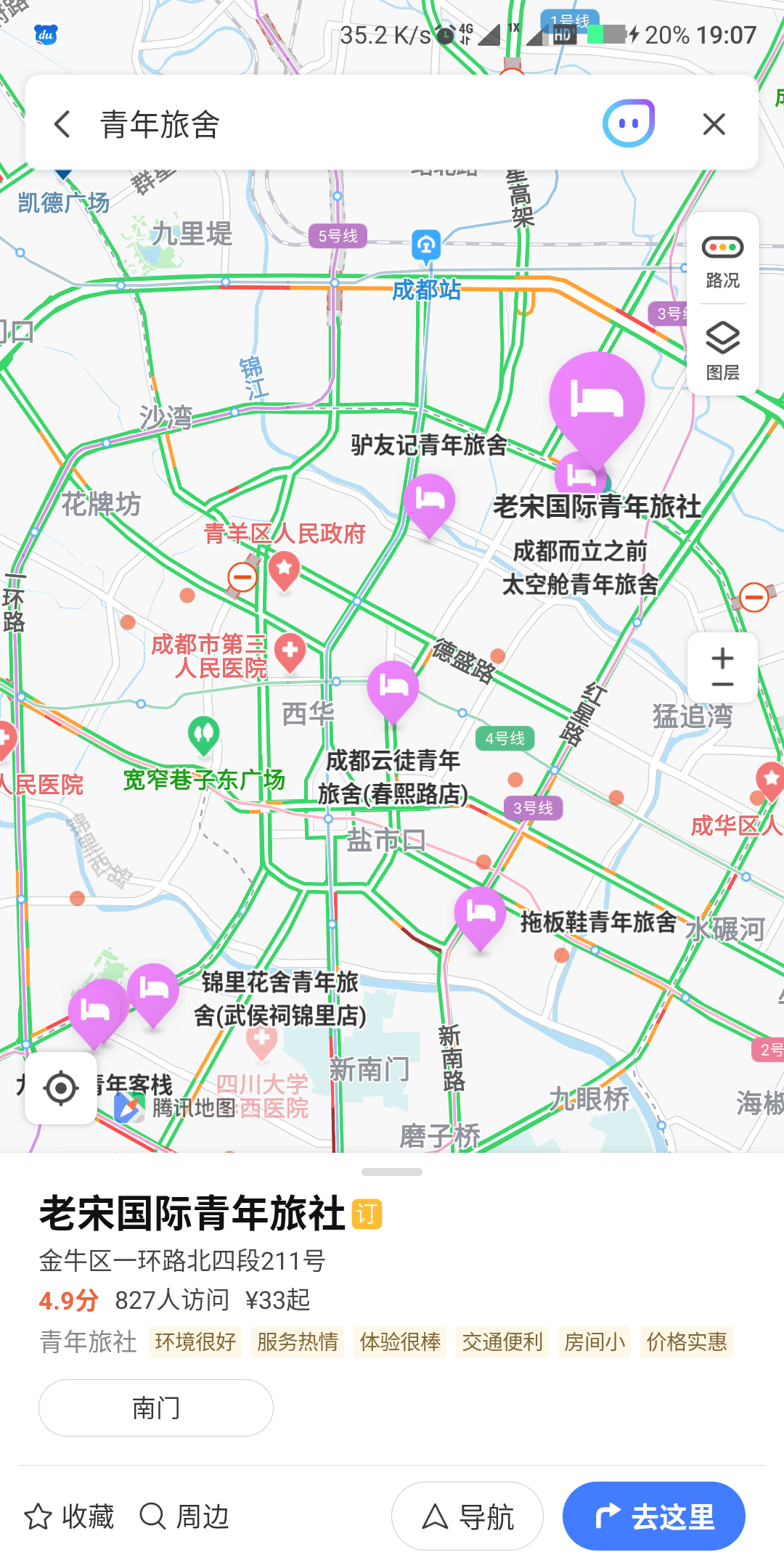Open the 图层 map layers menu
The width and height of the screenshot is (784, 1568).
click(x=722, y=351)
